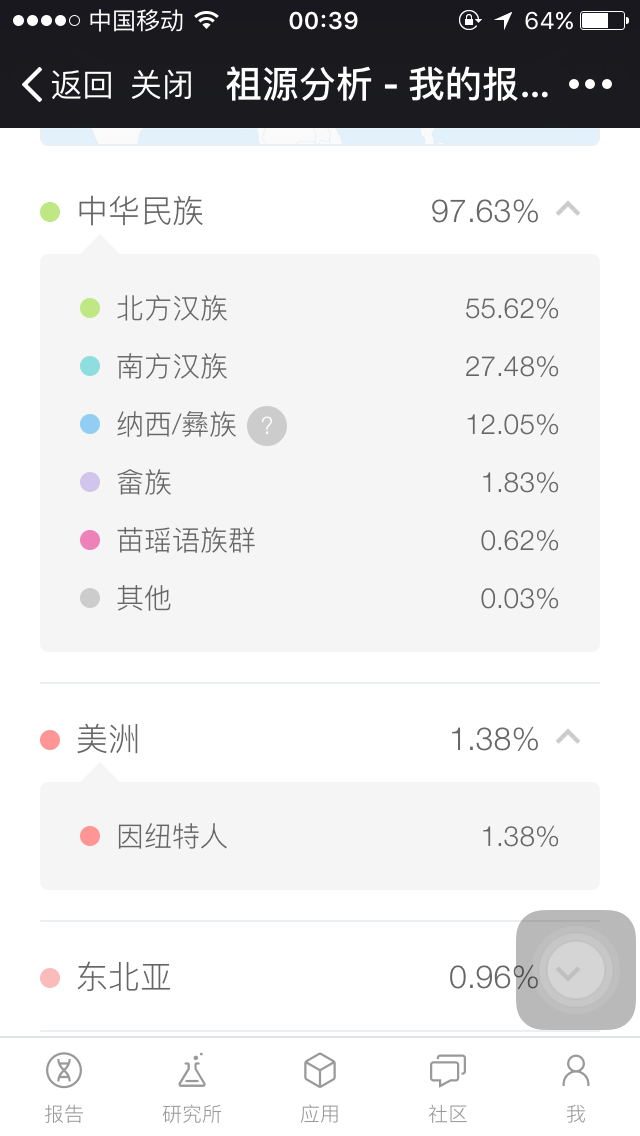Screen dimensions: 640x1136
Task: Collapse the 中华民族 section
Action: (568, 210)
